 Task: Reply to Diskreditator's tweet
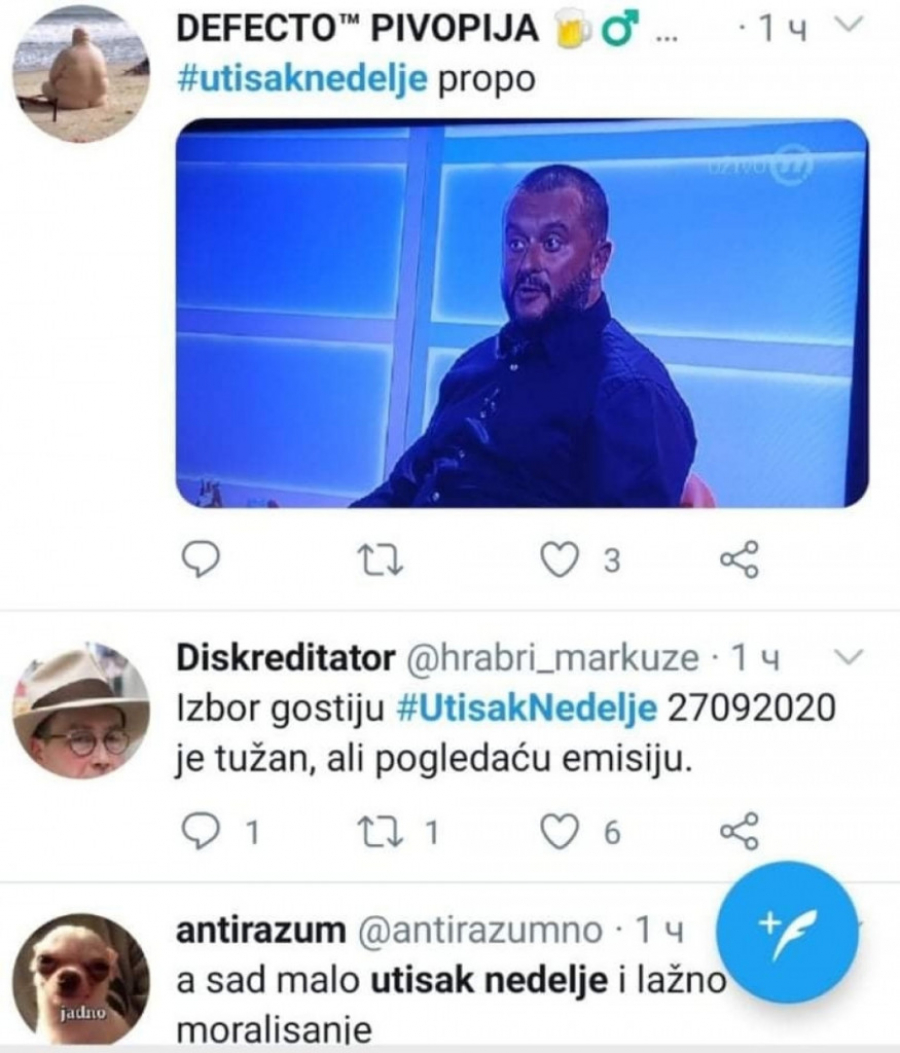pos(202,832)
